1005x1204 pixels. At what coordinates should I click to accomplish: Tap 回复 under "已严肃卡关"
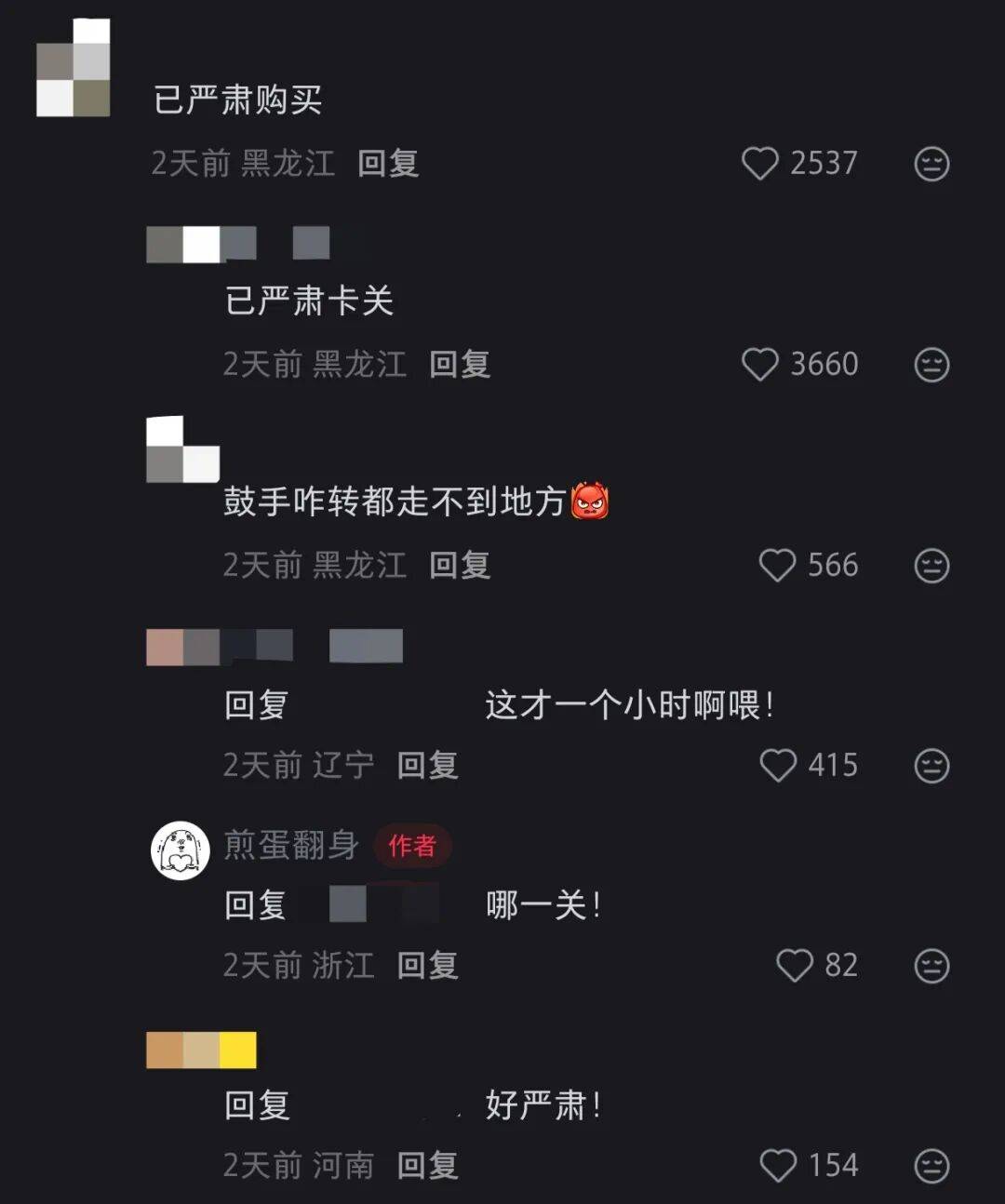pos(460,364)
